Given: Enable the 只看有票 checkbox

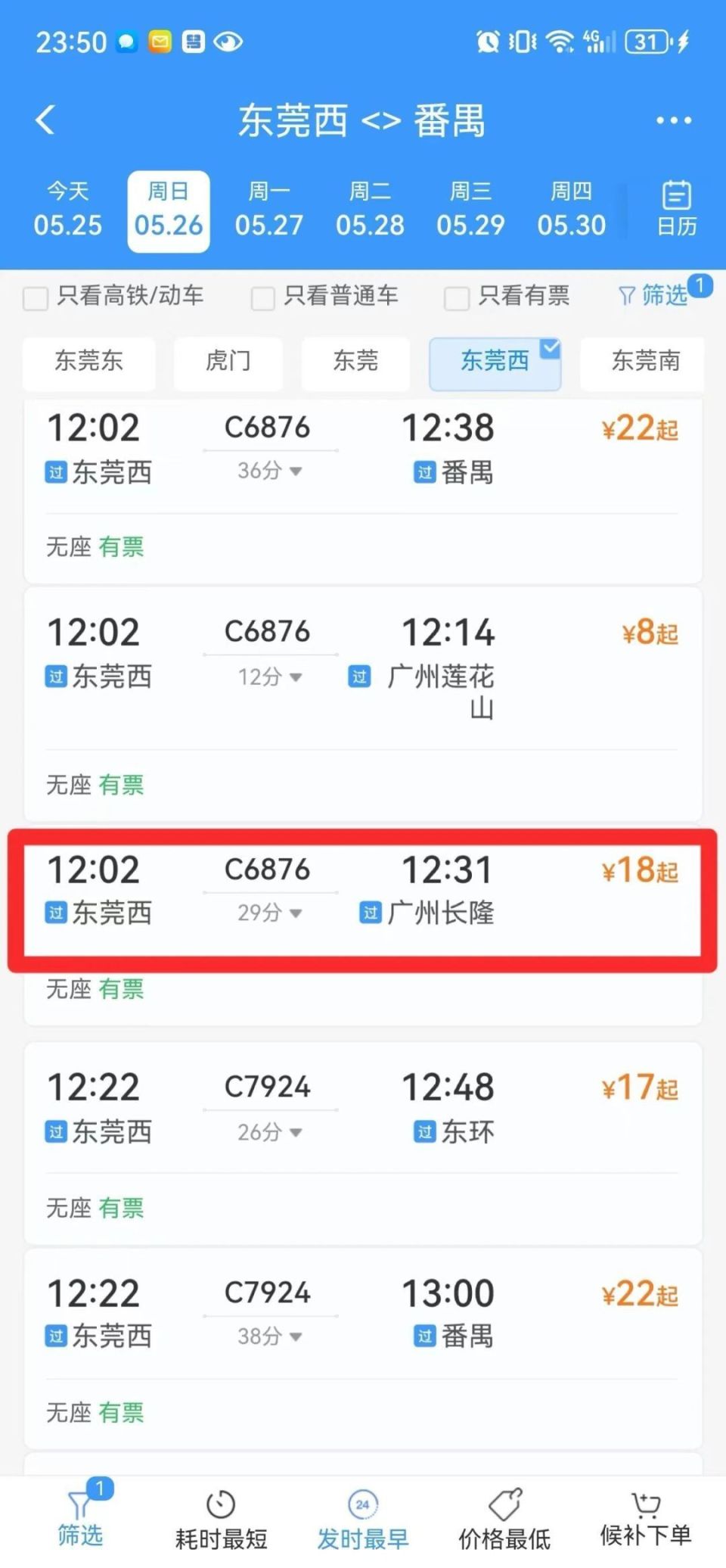Looking at the screenshot, I should [x=456, y=299].
